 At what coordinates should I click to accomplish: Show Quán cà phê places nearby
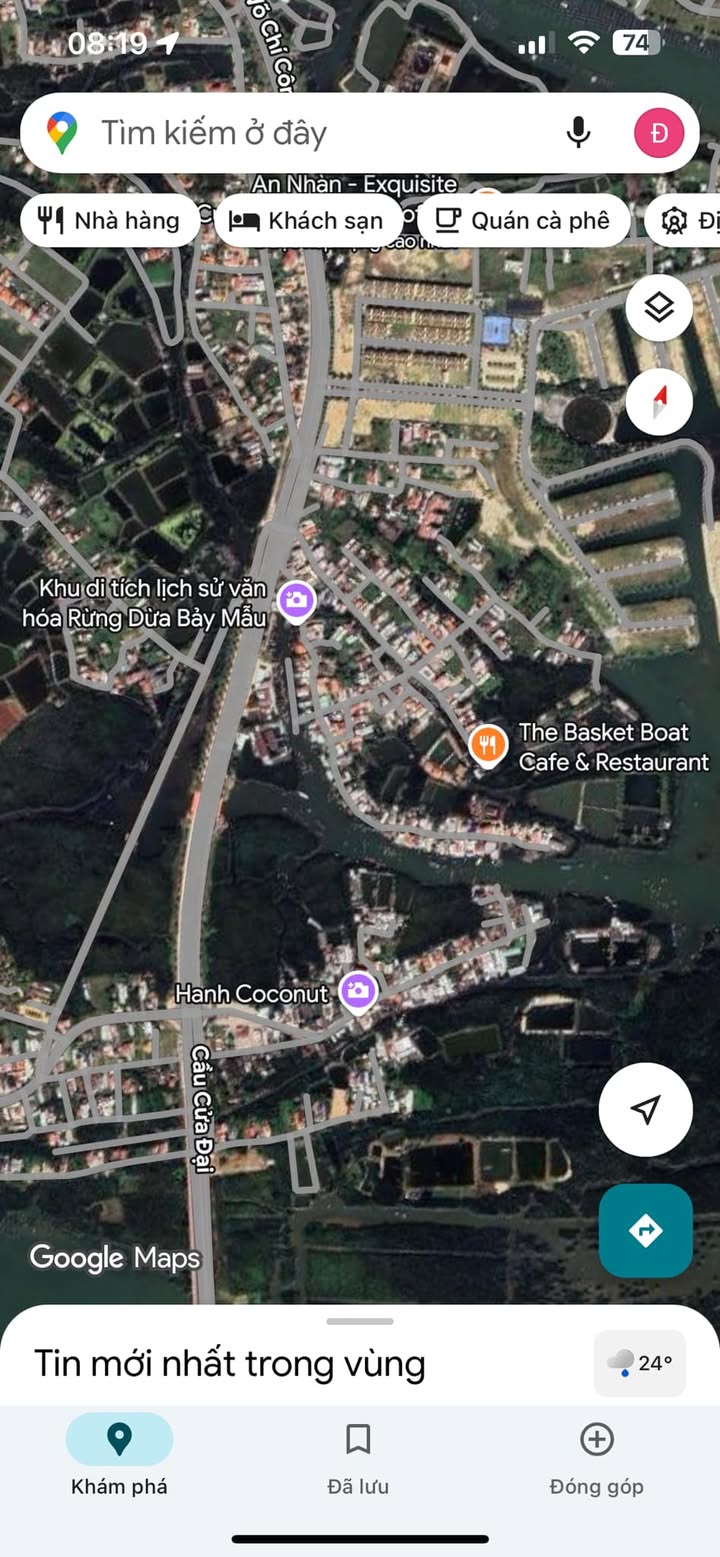pyautogui.click(x=523, y=221)
